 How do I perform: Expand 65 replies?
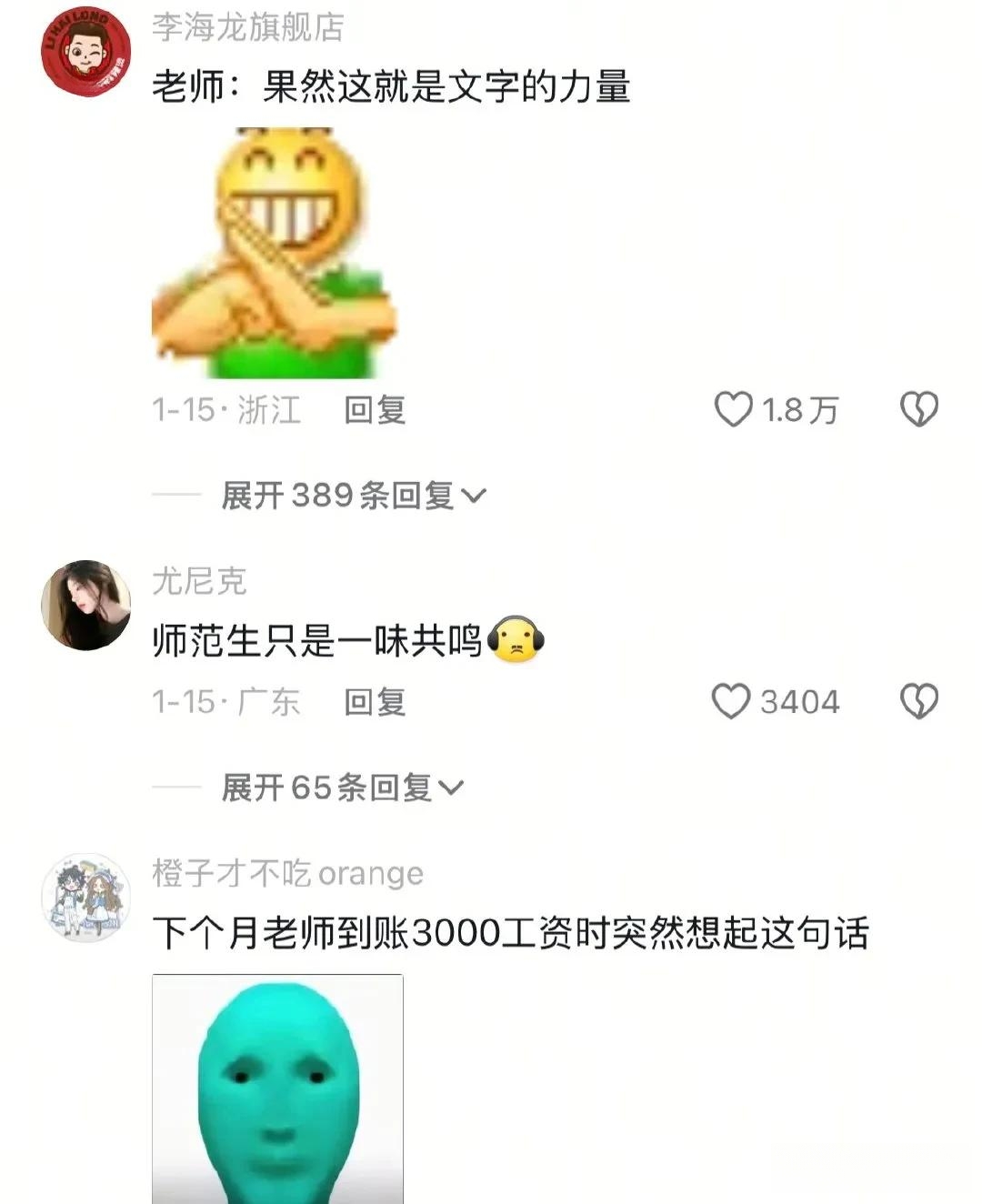tap(342, 788)
